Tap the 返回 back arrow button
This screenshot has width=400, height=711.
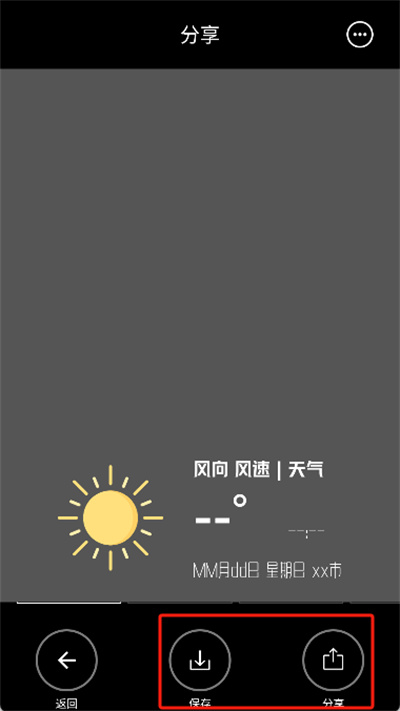pos(67,660)
